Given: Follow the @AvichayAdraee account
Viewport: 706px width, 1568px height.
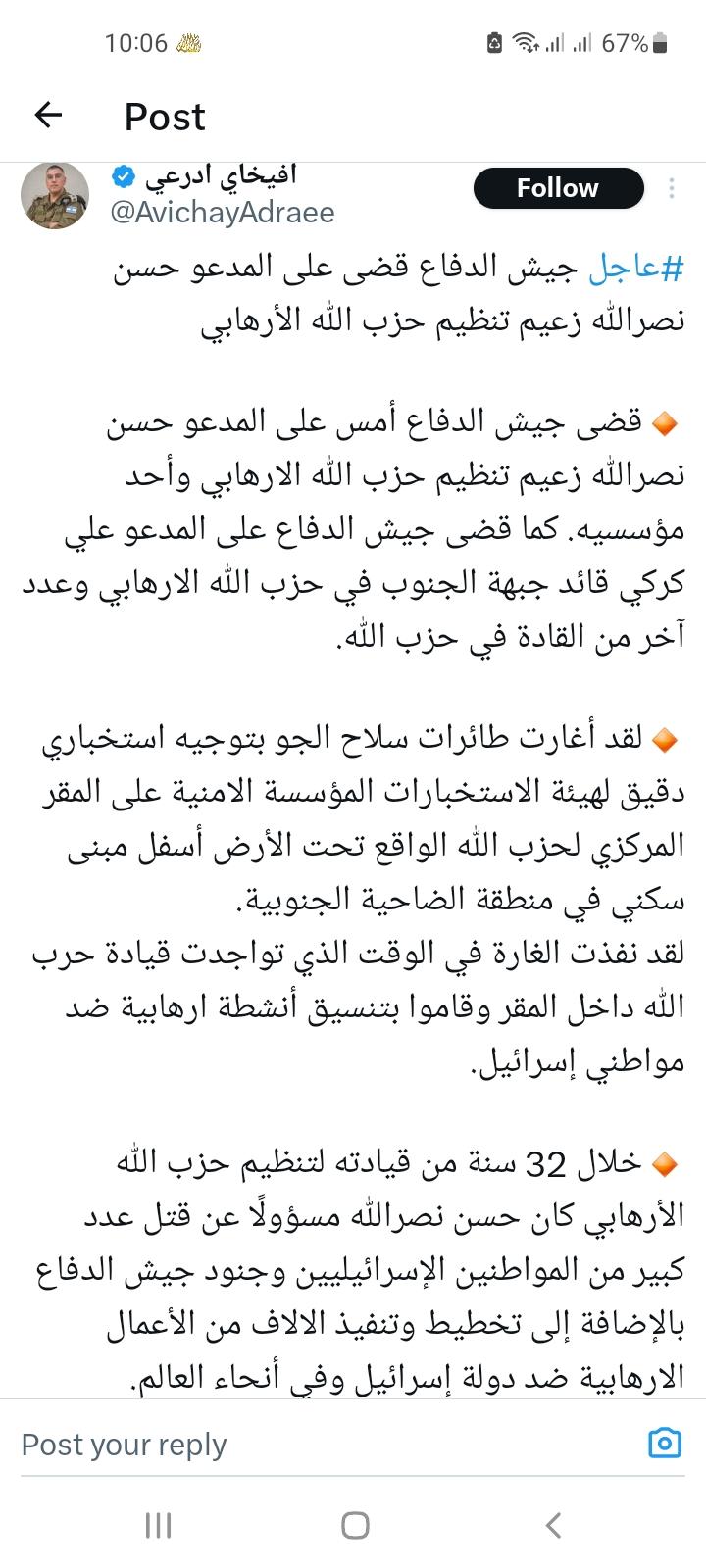Looking at the screenshot, I should [558, 188].
